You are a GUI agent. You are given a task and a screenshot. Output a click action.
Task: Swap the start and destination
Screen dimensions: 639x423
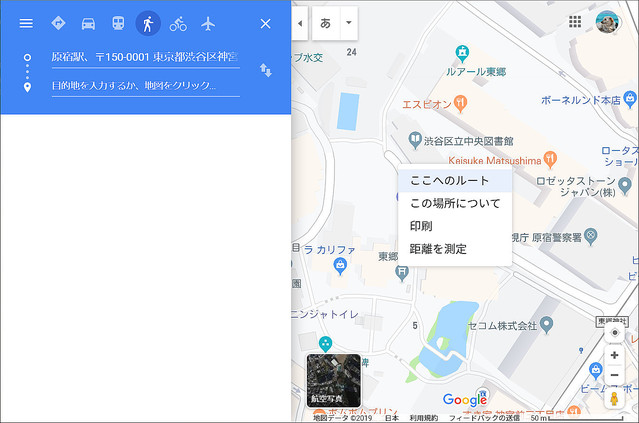tap(265, 70)
